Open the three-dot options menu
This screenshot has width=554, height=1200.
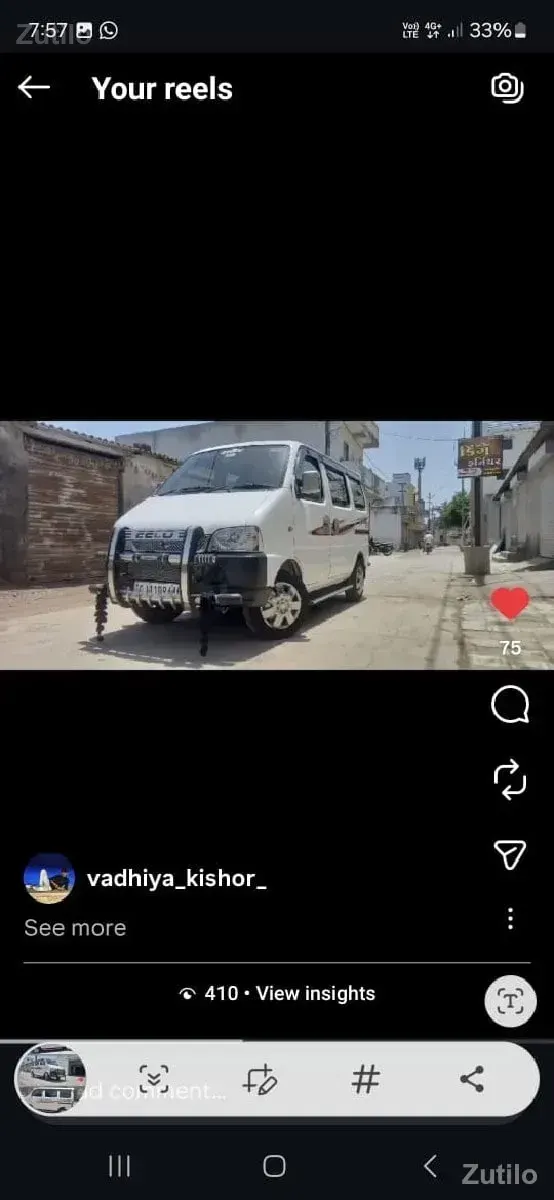(510, 918)
